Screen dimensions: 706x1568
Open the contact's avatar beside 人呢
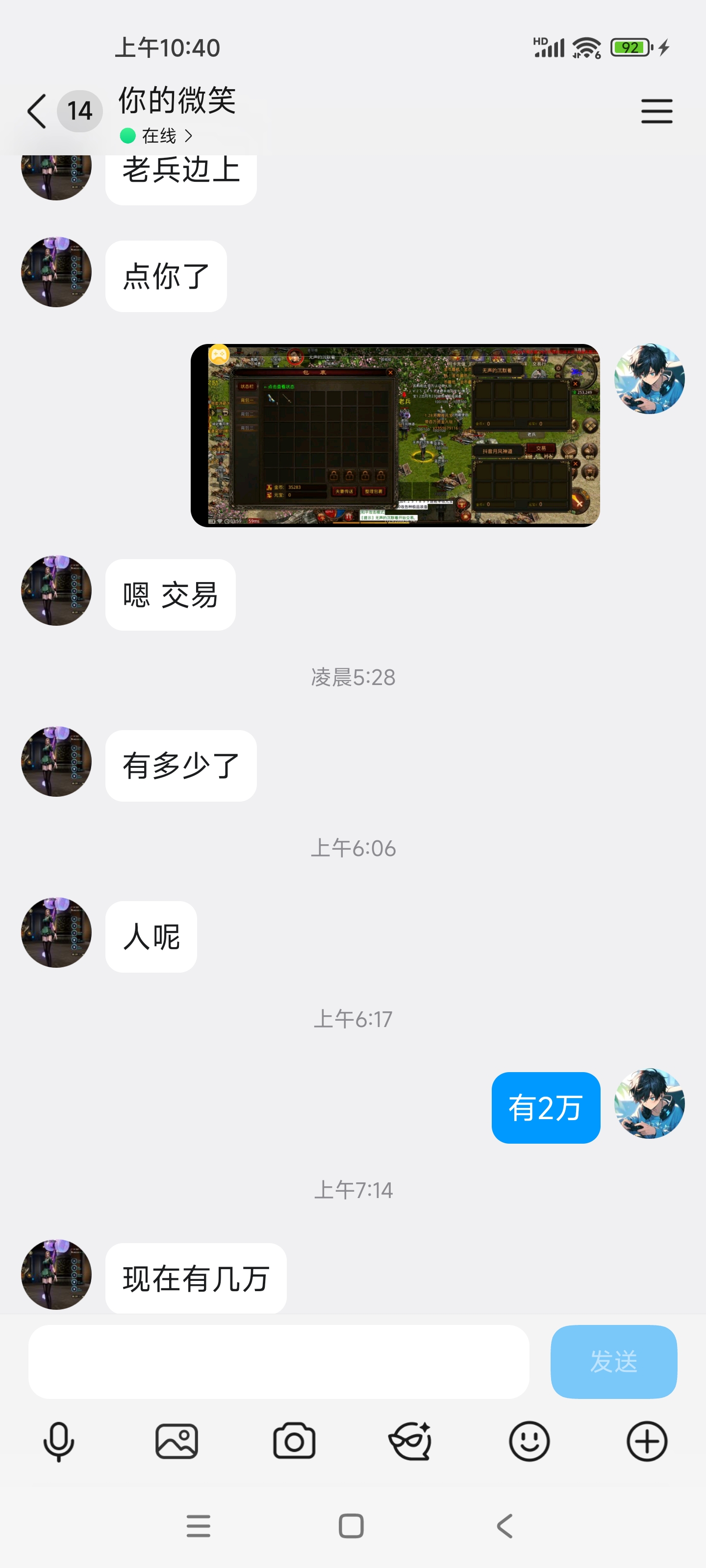tap(56, 932)
